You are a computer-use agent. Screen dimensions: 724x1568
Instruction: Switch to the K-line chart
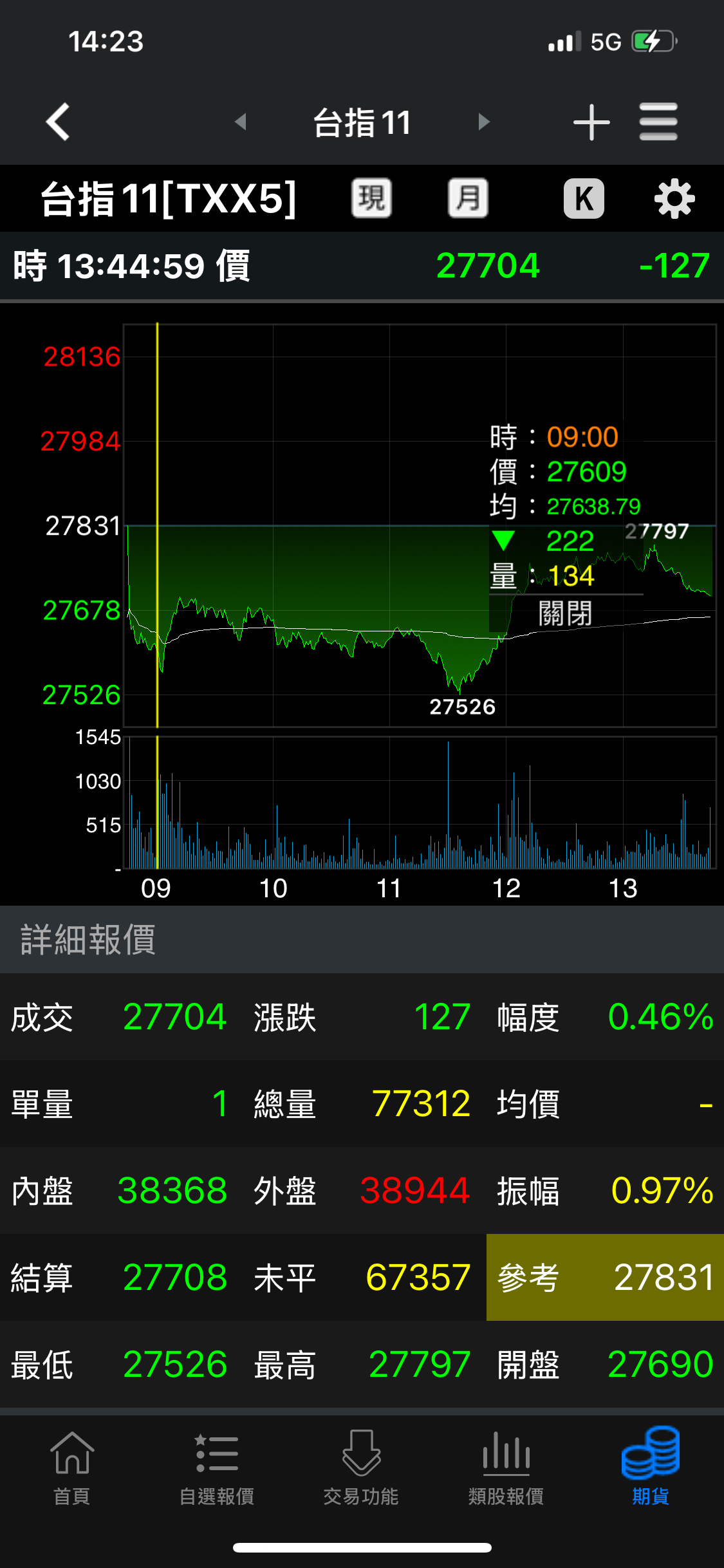pos(584,198)
